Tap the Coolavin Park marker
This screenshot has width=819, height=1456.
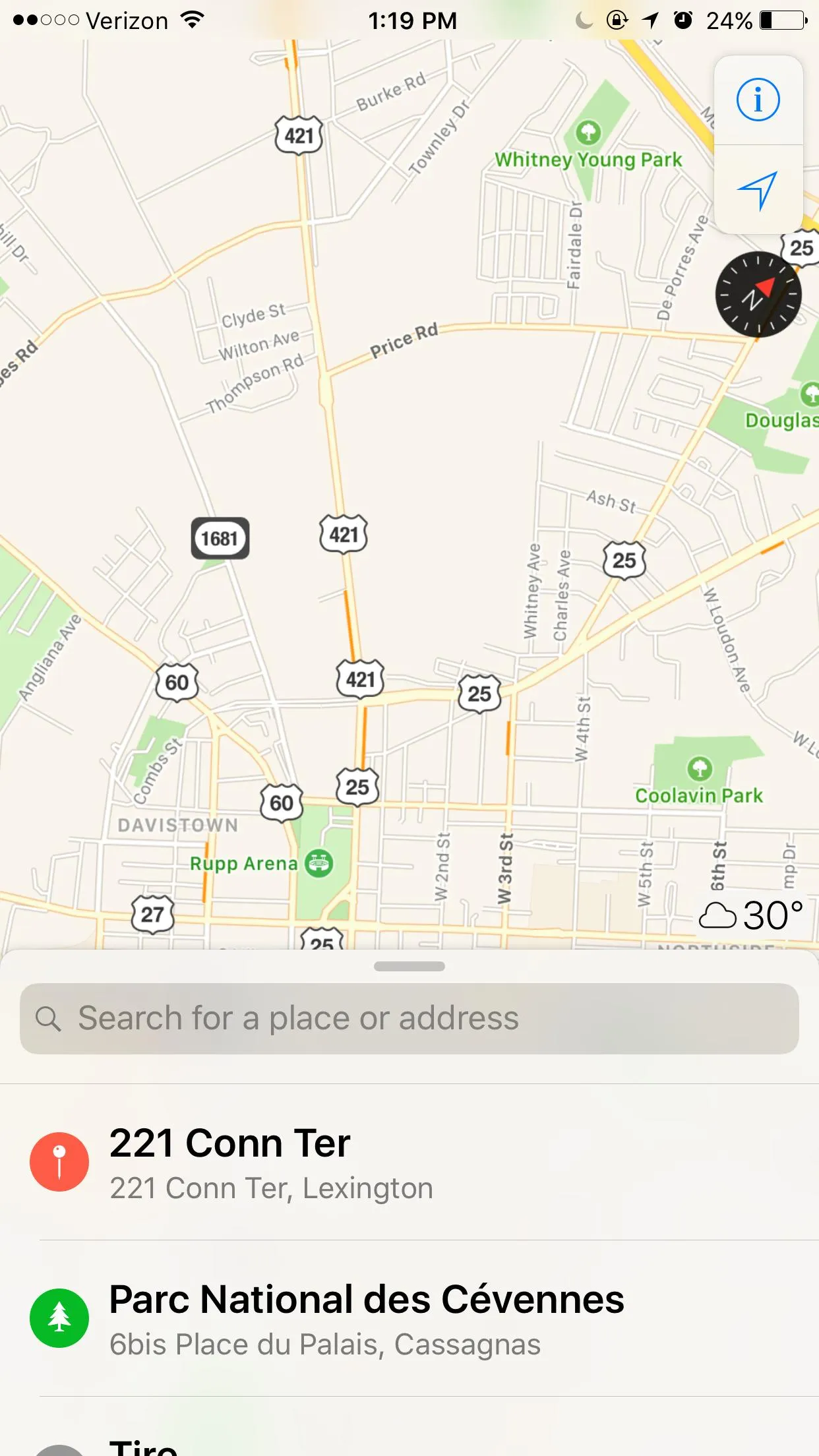(x=700, y=769)
